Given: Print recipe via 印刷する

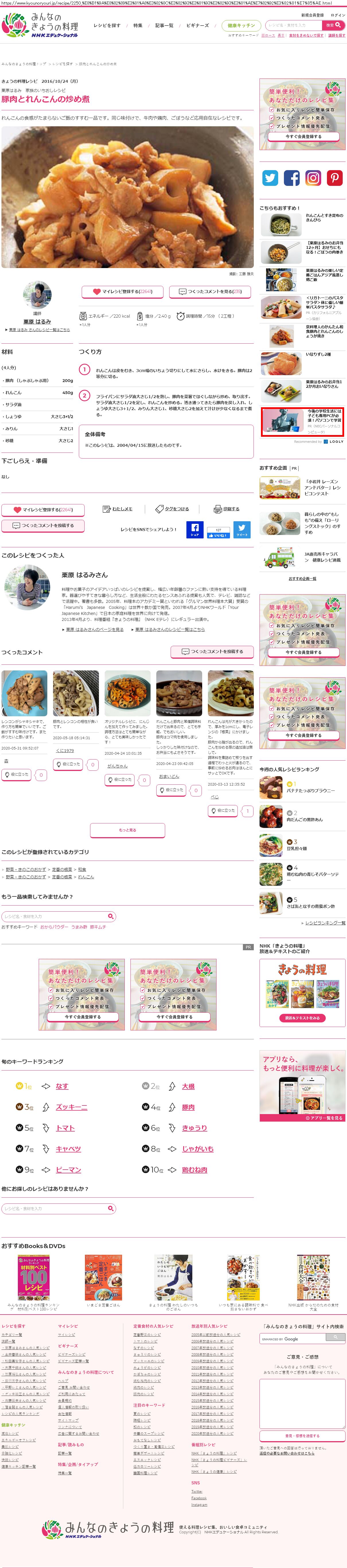Looking at the screenshot, I should click(x=227, y=509).
